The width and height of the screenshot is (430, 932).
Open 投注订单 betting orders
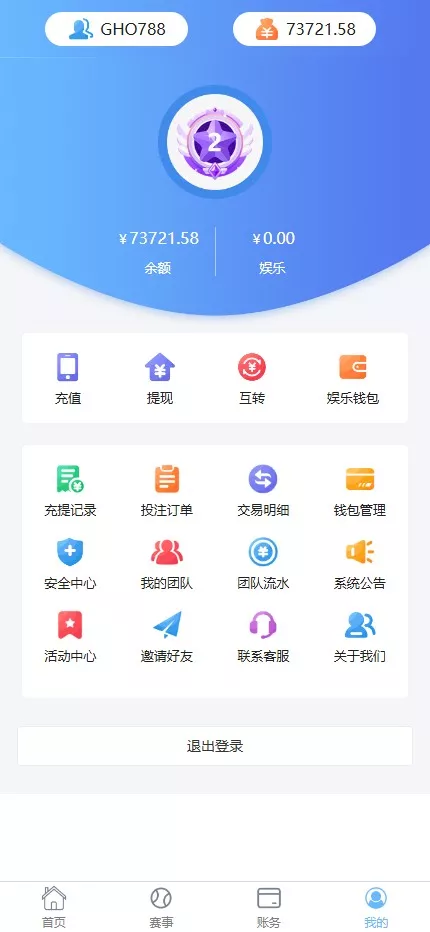point(167,491)
